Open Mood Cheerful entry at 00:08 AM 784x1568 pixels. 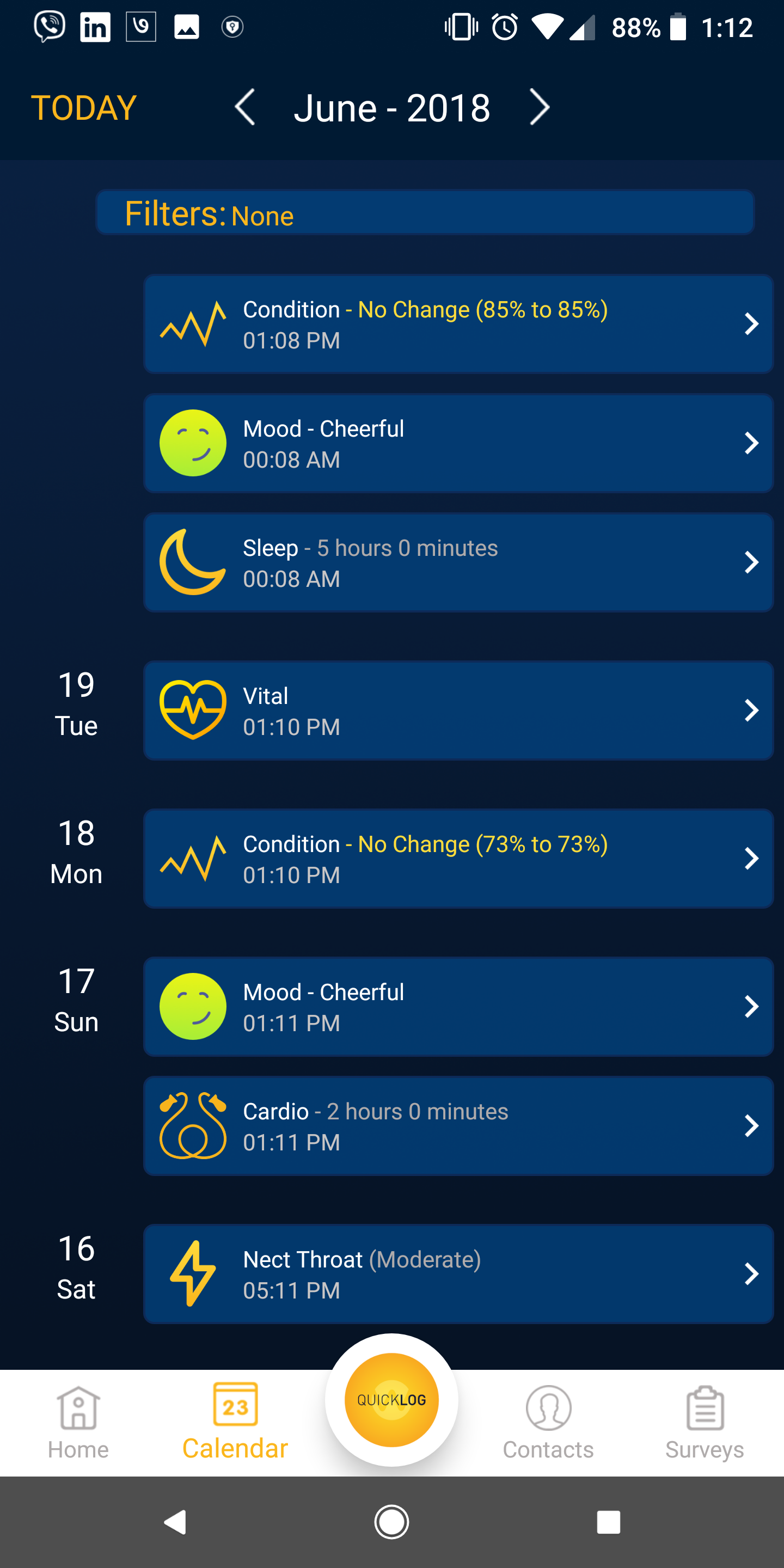458,443
